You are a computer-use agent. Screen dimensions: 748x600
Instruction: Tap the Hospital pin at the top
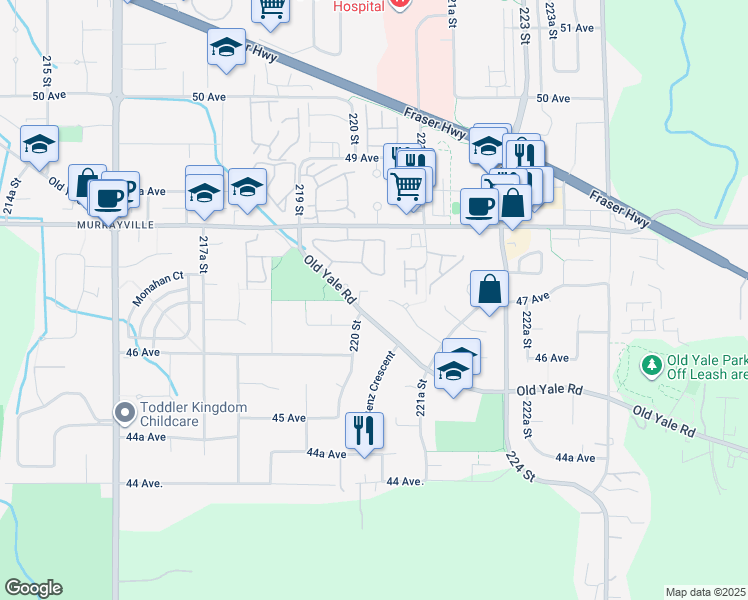click(400, 5)
